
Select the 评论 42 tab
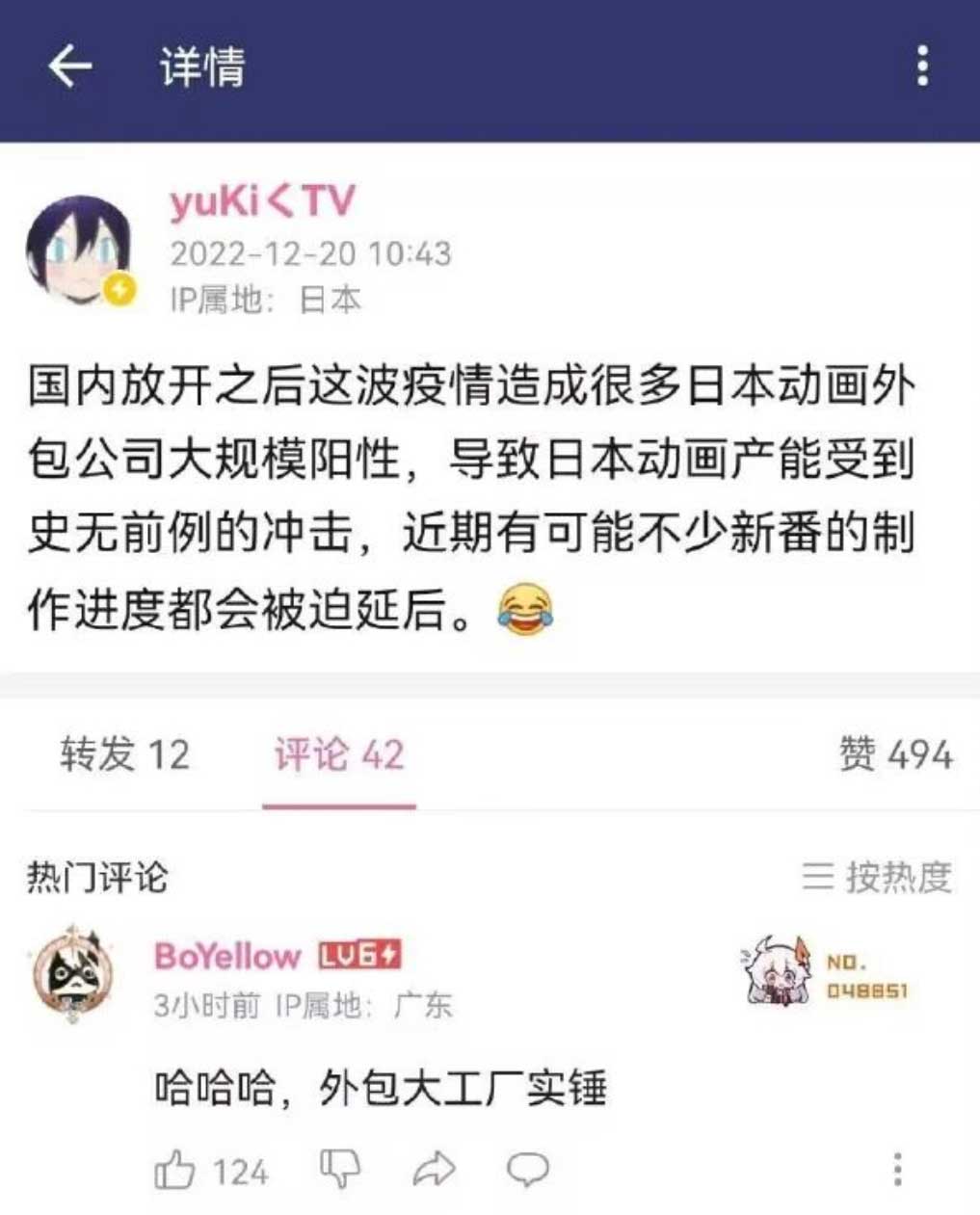(339, 754)
